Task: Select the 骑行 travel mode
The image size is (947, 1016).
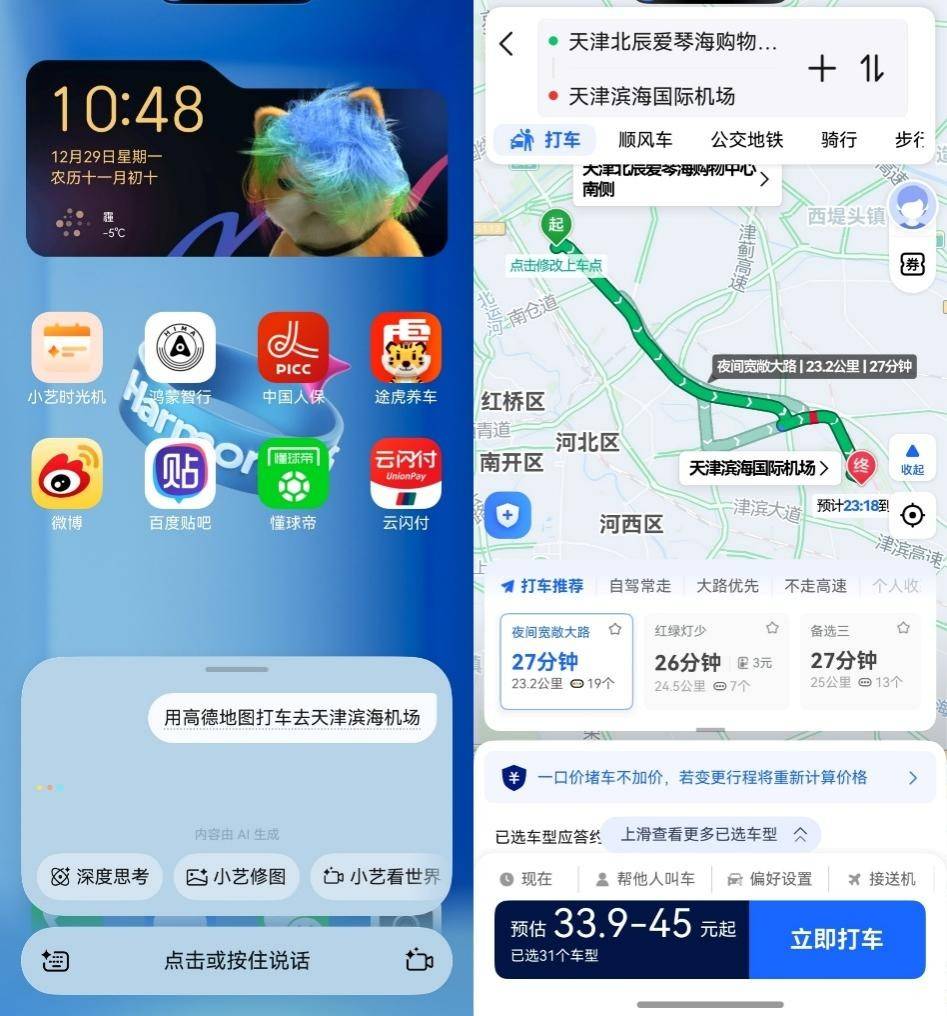Action: (x=838, y=140)
